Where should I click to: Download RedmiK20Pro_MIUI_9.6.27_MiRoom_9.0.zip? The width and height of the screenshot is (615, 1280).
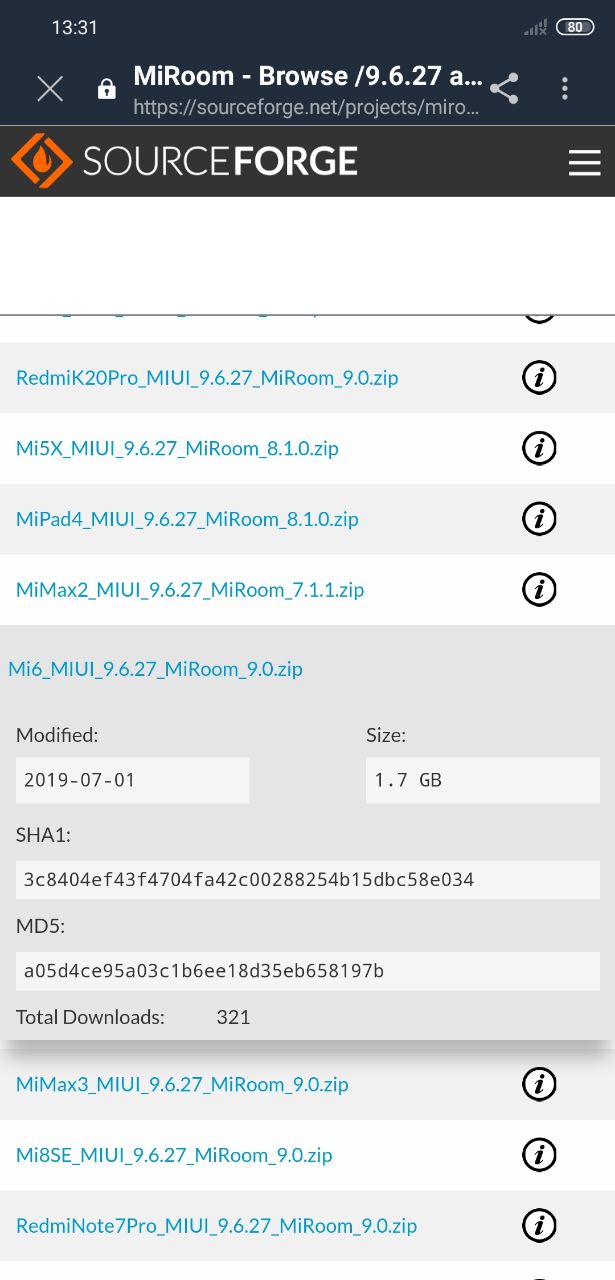click(x=207, y=378)
